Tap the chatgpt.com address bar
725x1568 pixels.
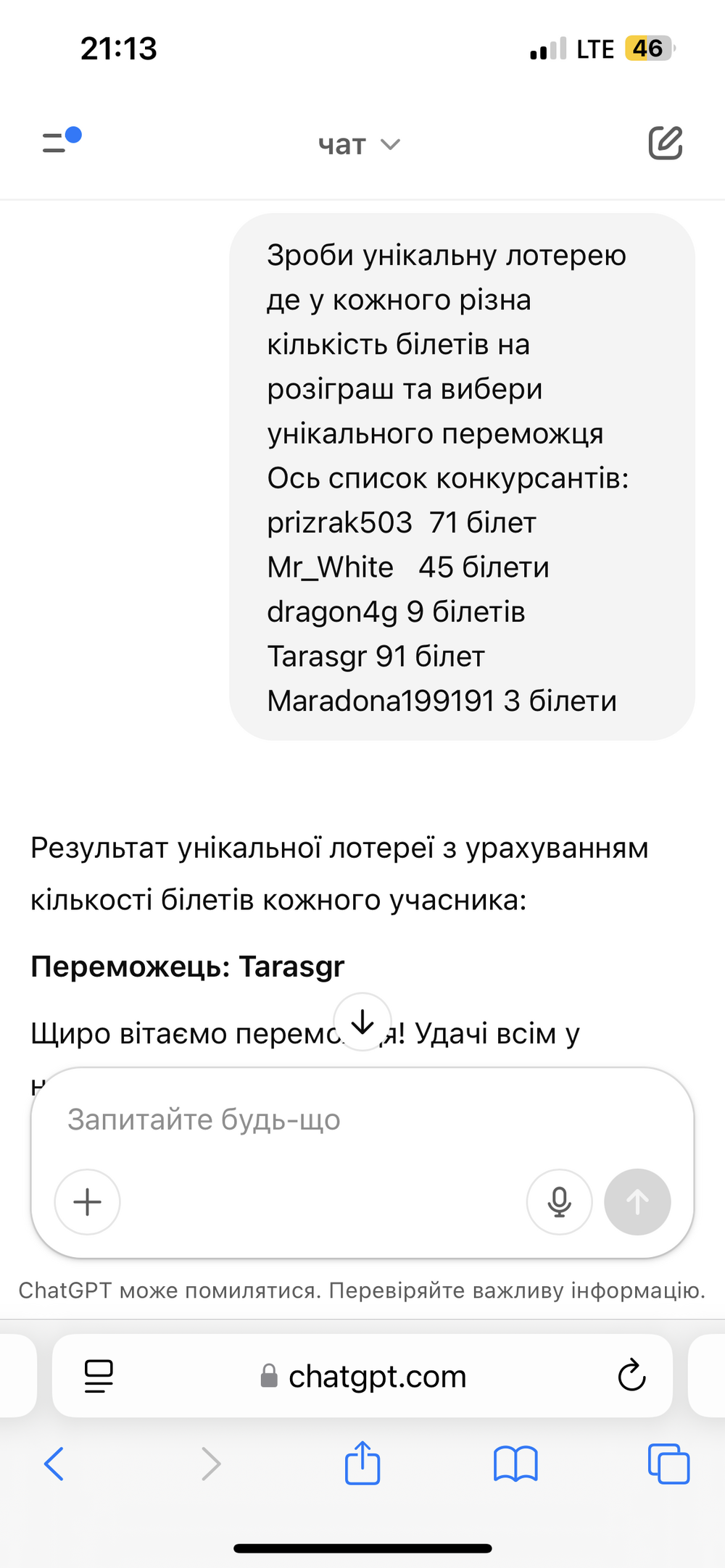pyautogui.click(x=362, y=1376)
